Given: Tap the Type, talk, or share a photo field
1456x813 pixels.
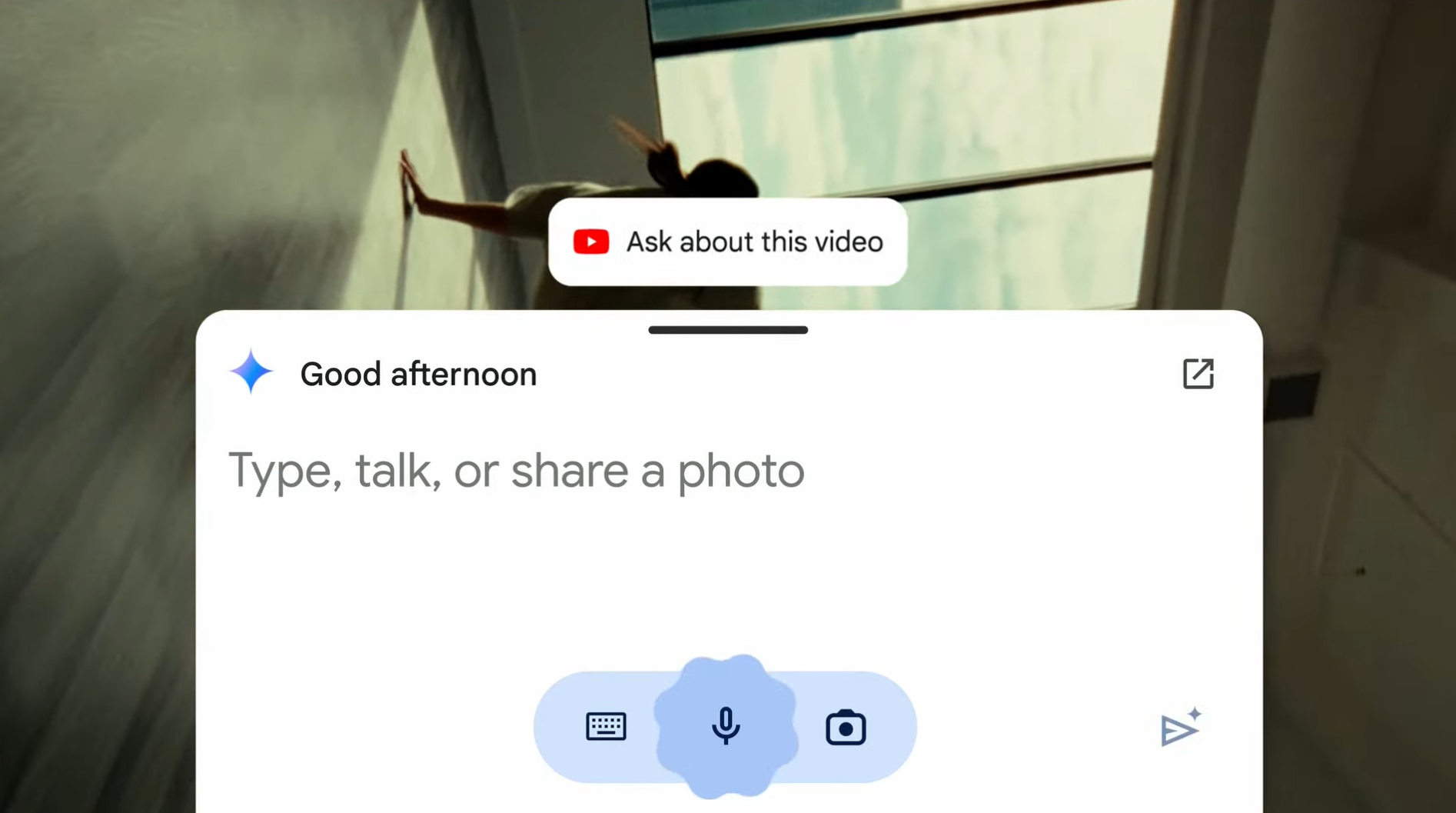Looking at the screenshot, I should click(x=517, y=470).
